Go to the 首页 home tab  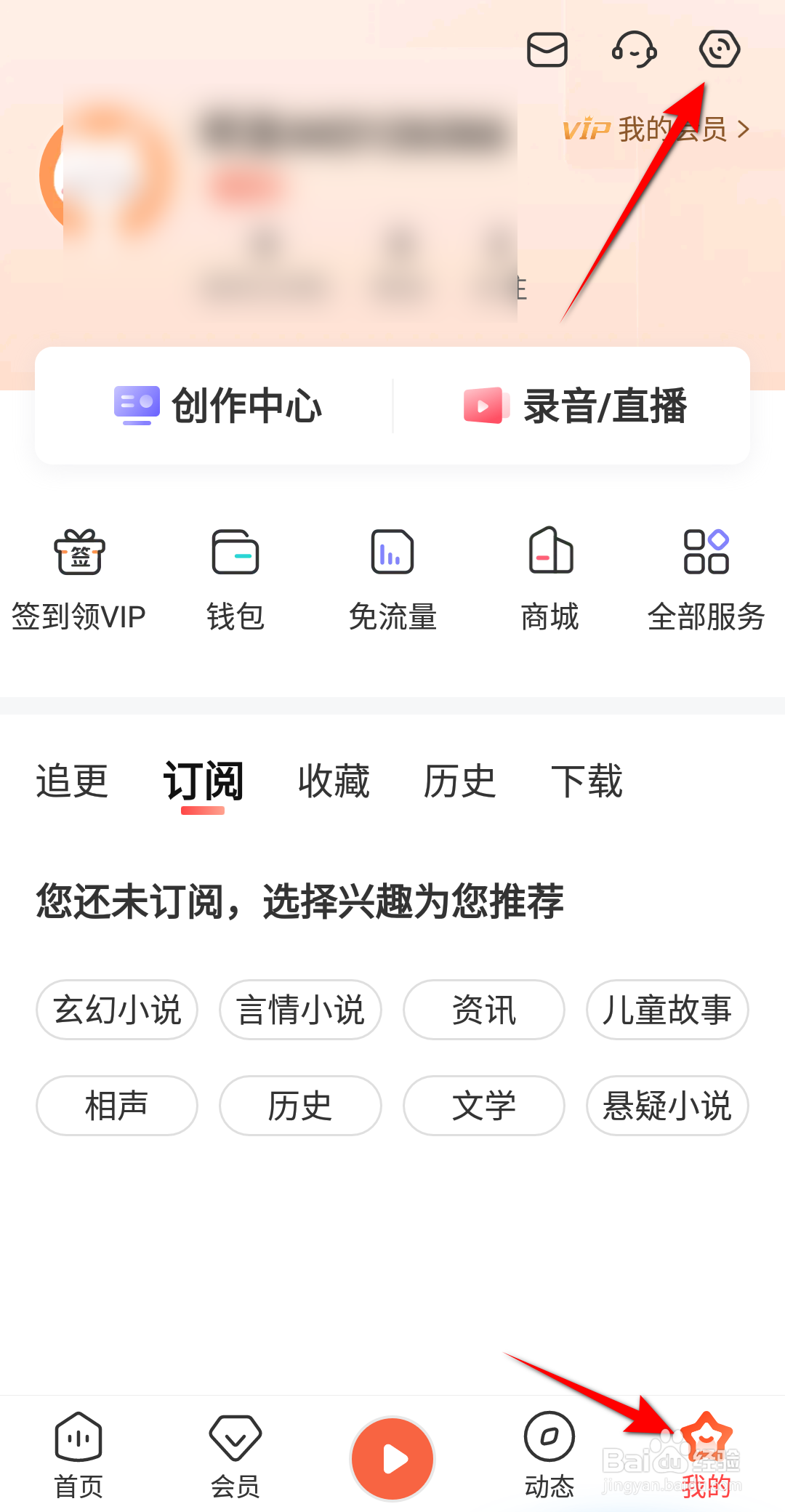pyautogui.click(x=78, y=1454)
